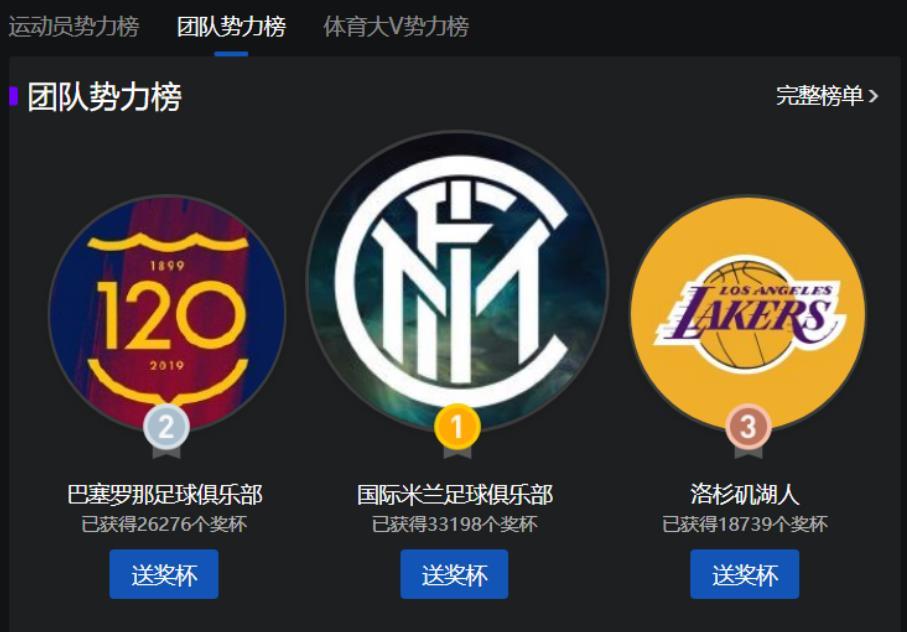907x632 pixels.
Task: Open 巴塞罗那足球俱乐部 team avatar
Action: coord(167,314)
